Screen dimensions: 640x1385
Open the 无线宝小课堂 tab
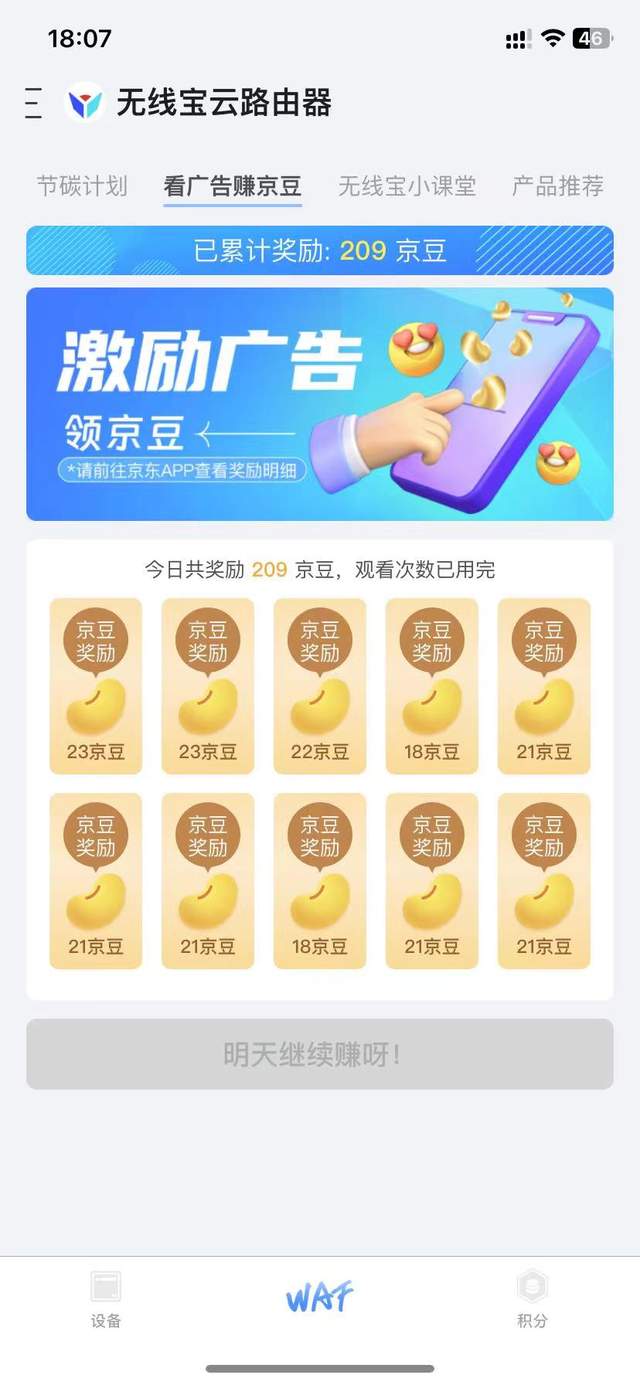[407, 186]
